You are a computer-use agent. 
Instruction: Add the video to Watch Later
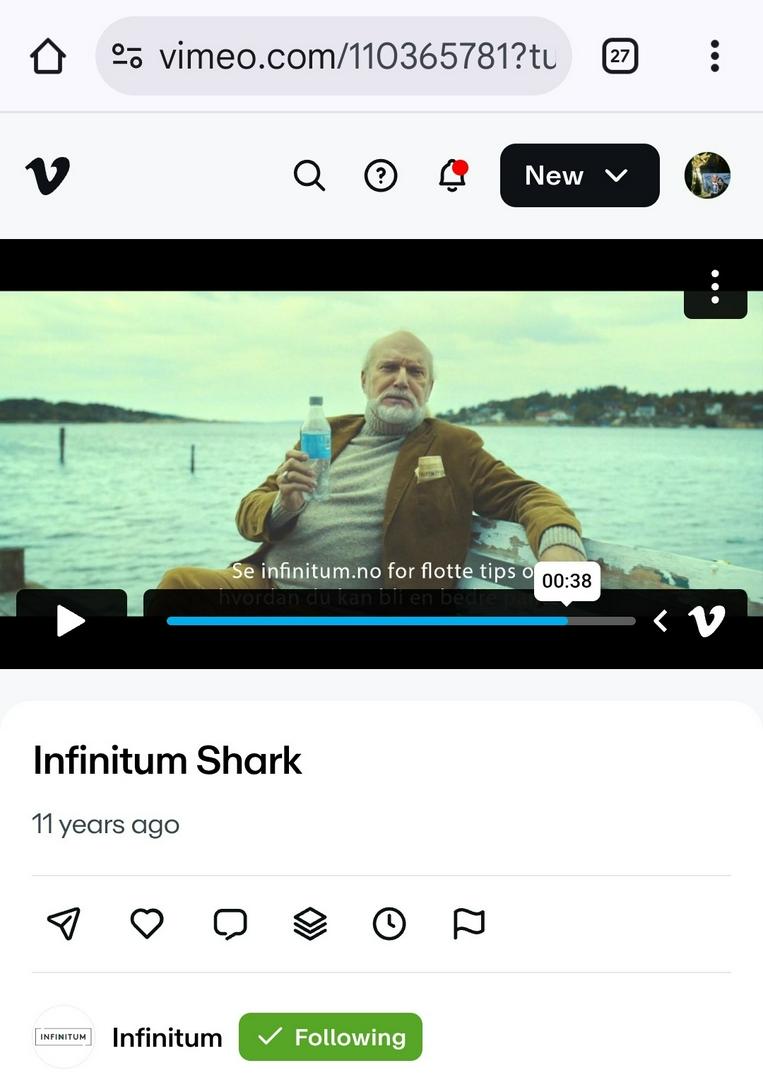click(389, 923)
